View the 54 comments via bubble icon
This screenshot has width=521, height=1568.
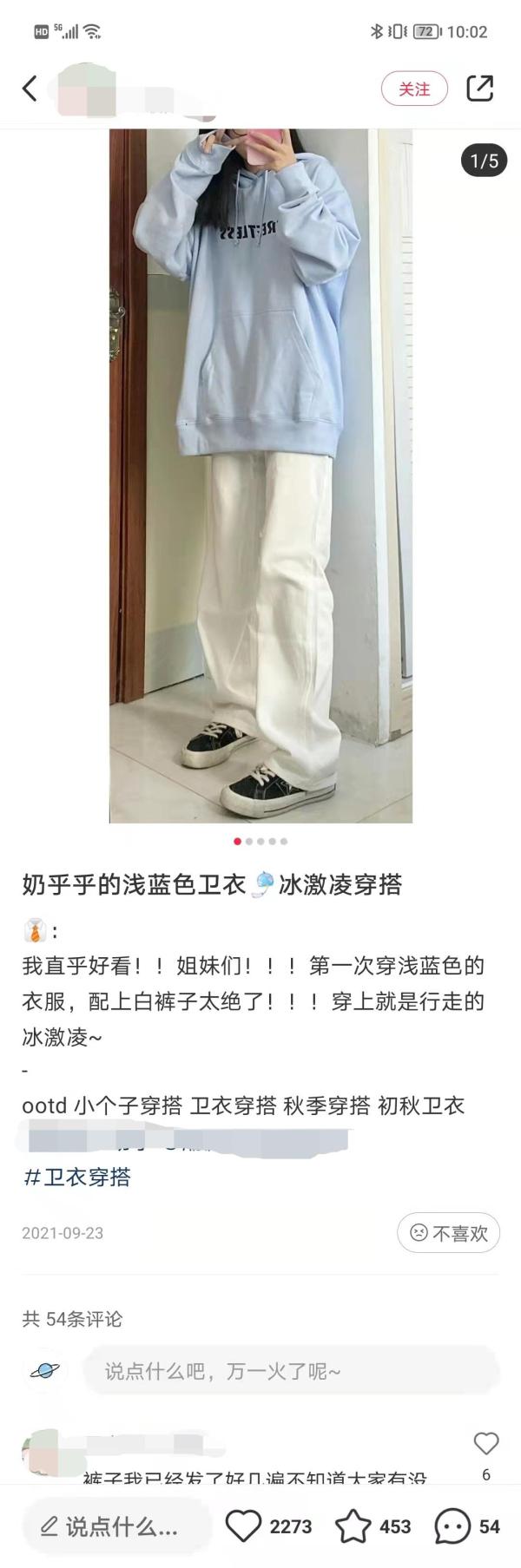pyautogui.click(x=452, y=1526)
